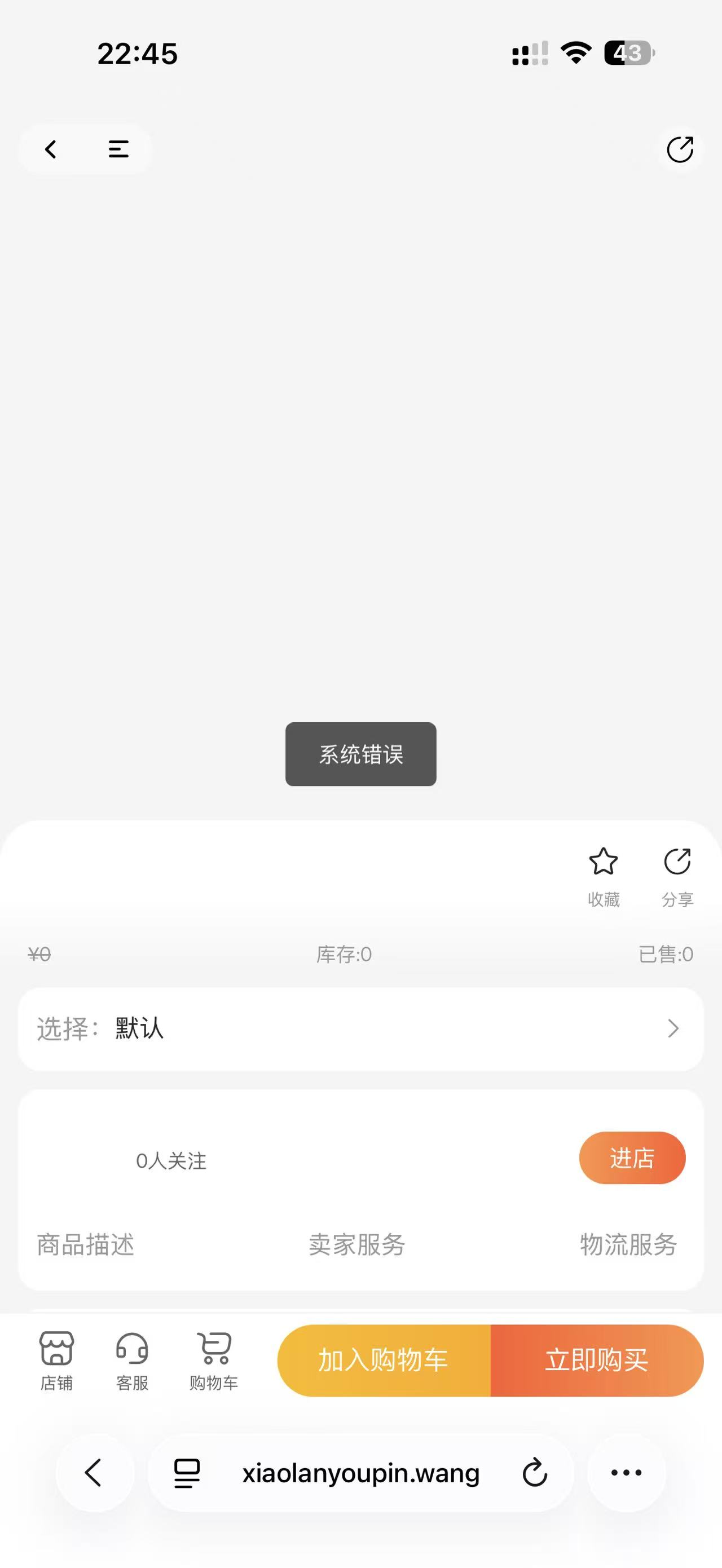The image size is (722, 1568).
Task: Enter the shop with 进店 button
Action: point(632,1158)
